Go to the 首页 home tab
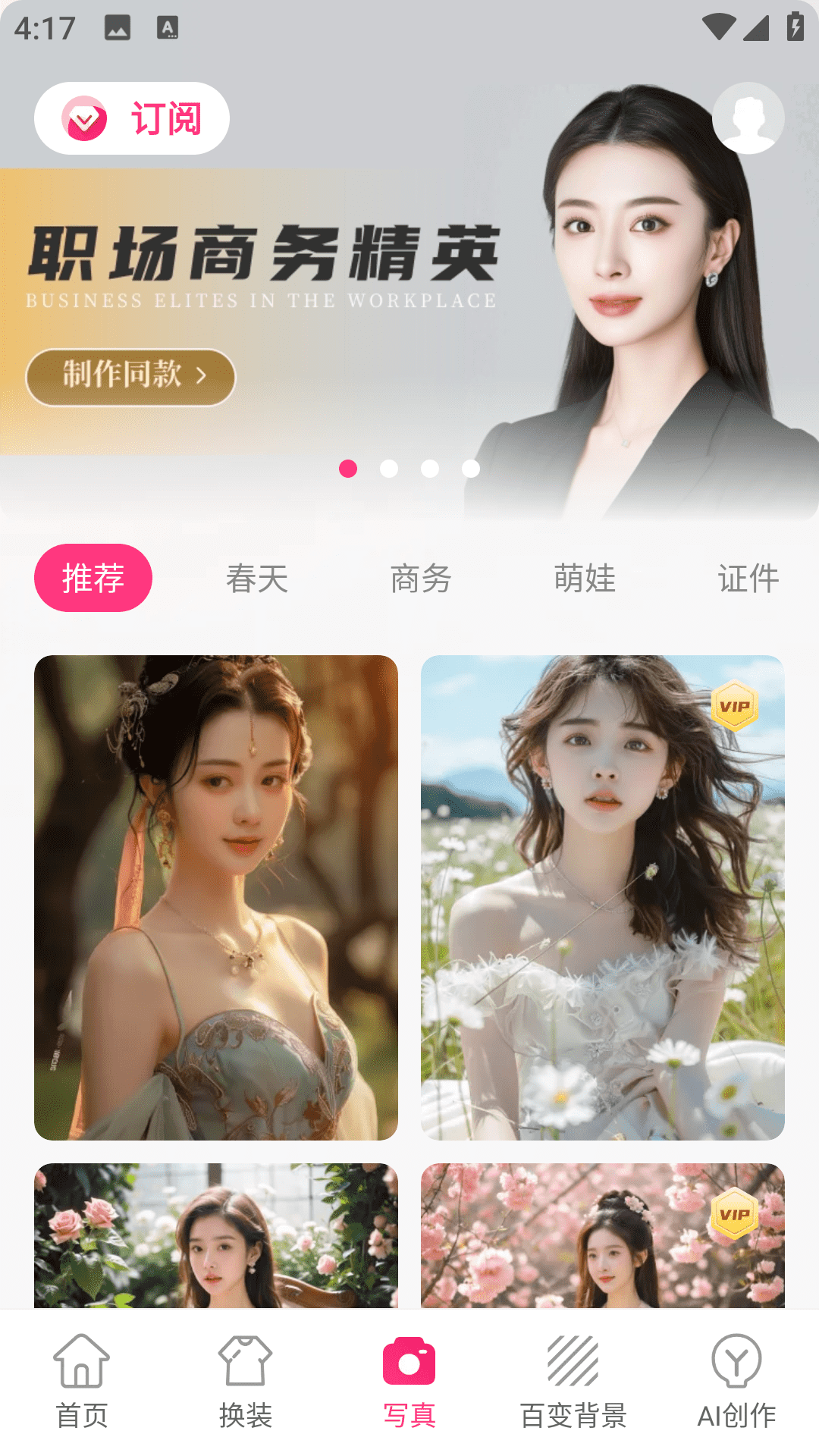 82,1382
